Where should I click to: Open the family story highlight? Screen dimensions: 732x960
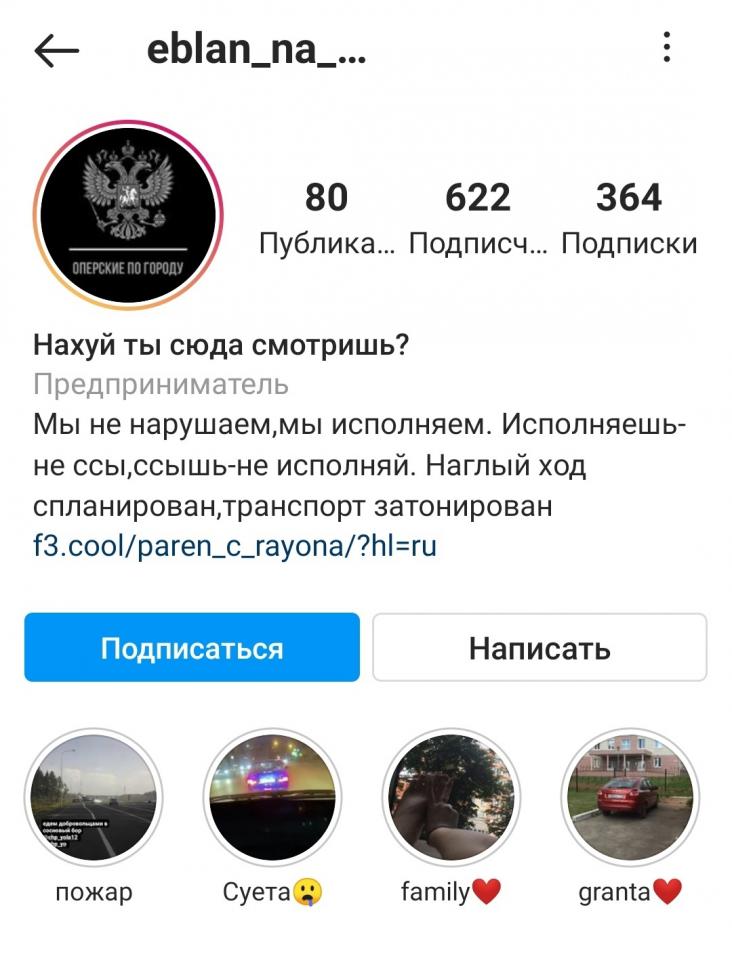coord(451,797)
